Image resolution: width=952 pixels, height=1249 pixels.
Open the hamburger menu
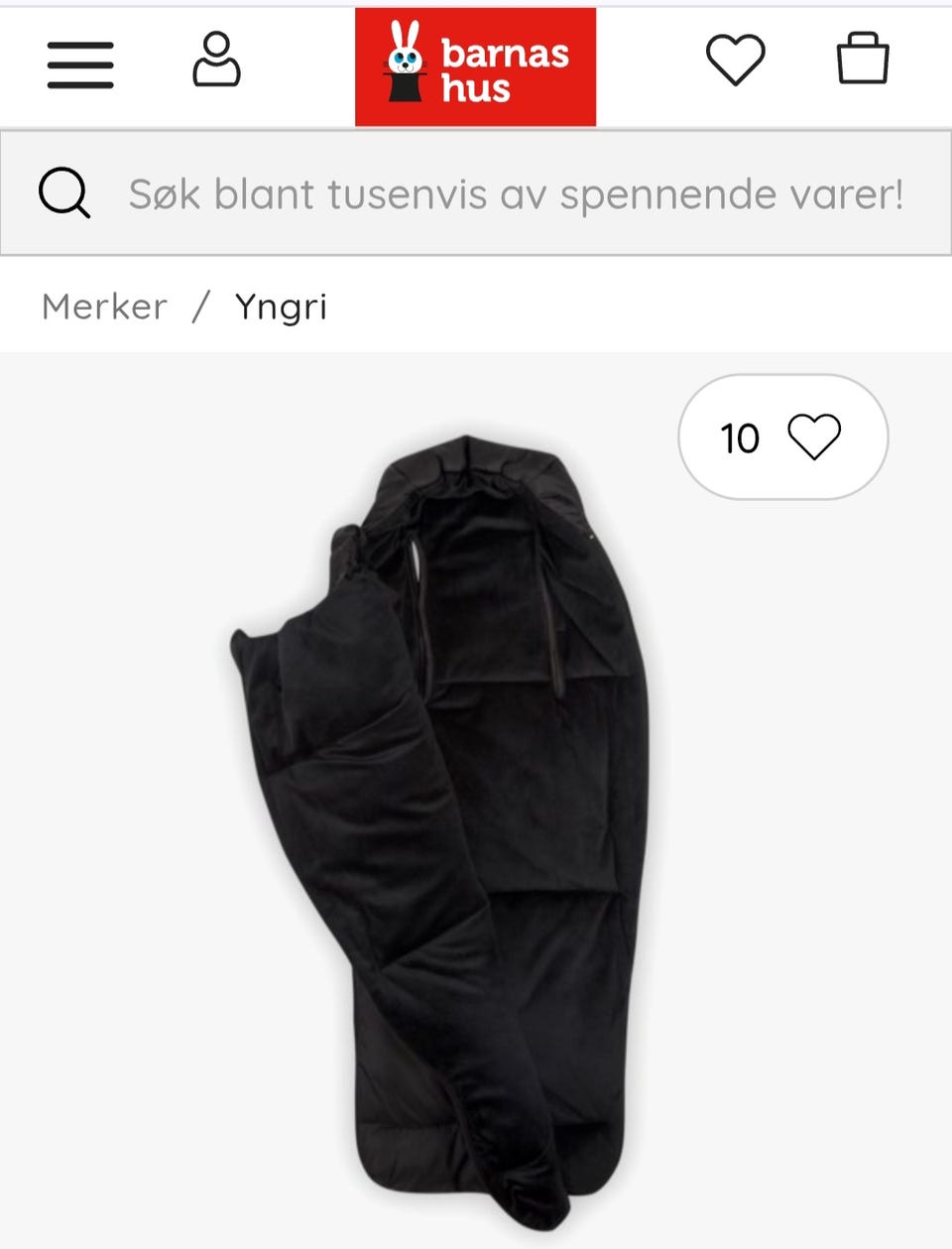pos(80,64)
